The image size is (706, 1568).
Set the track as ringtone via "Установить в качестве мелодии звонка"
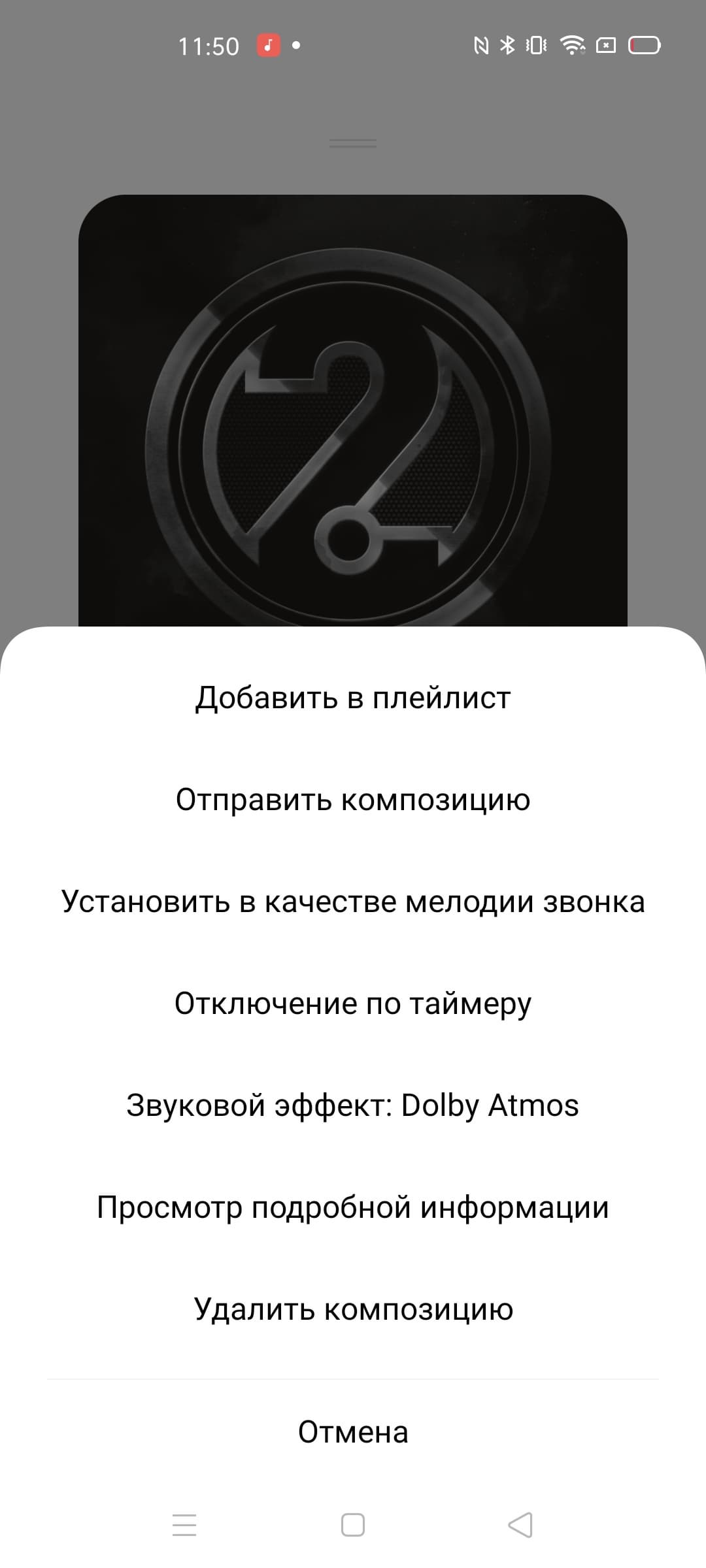(x=353, y=902)
